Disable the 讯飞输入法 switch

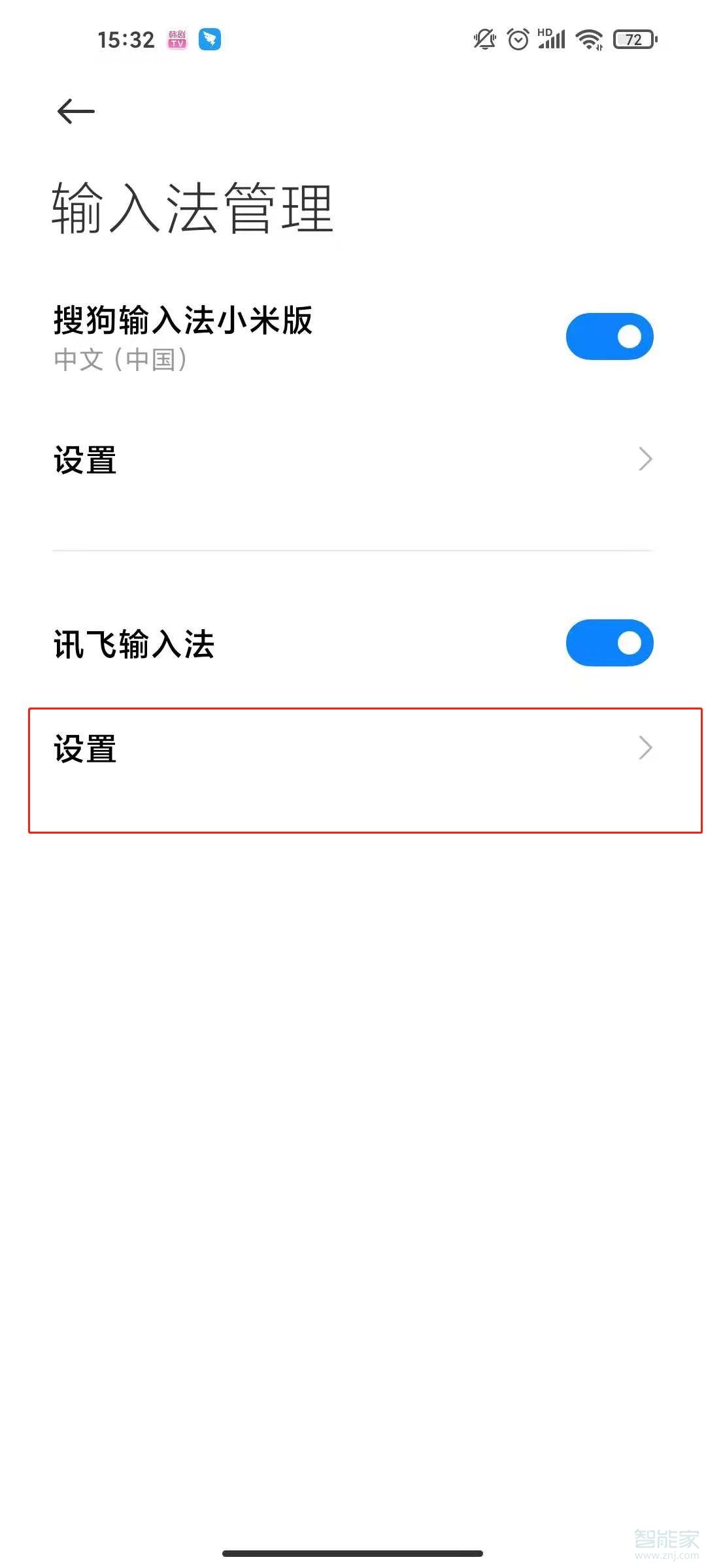click(609, 643)
